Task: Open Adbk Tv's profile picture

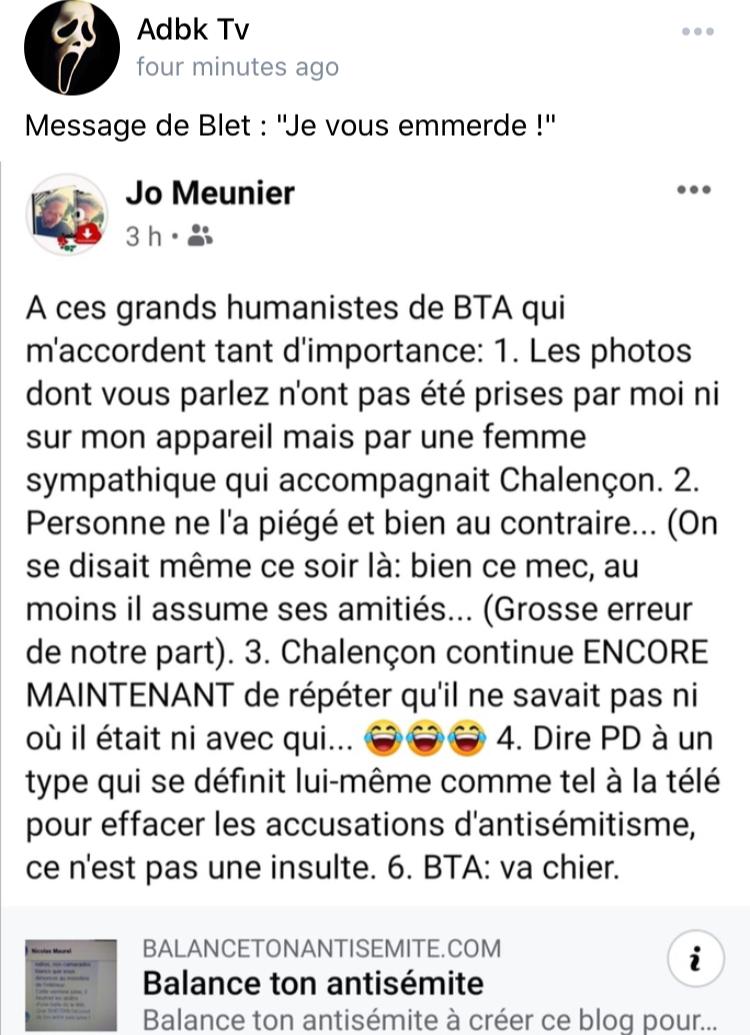Action: [x=66, y=51]
